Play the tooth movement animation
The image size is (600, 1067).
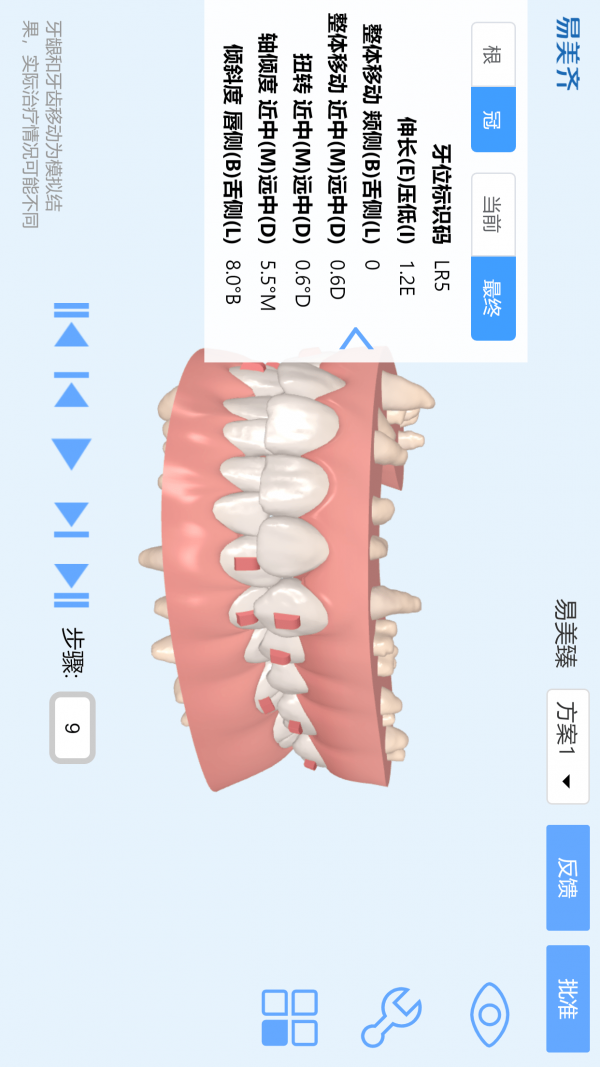[x=71, y=454]
